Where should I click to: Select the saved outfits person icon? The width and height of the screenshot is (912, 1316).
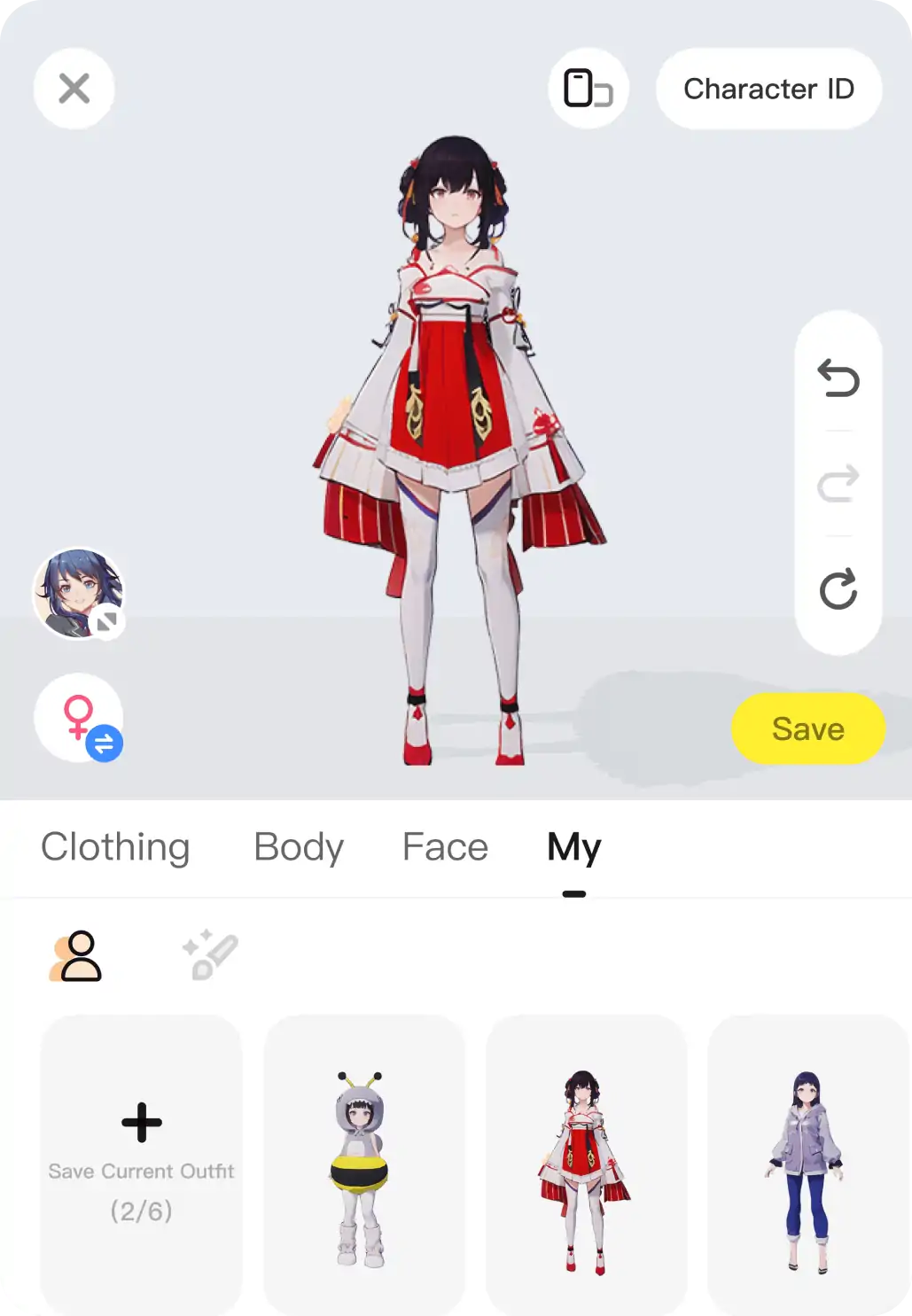tap(76, 956)
